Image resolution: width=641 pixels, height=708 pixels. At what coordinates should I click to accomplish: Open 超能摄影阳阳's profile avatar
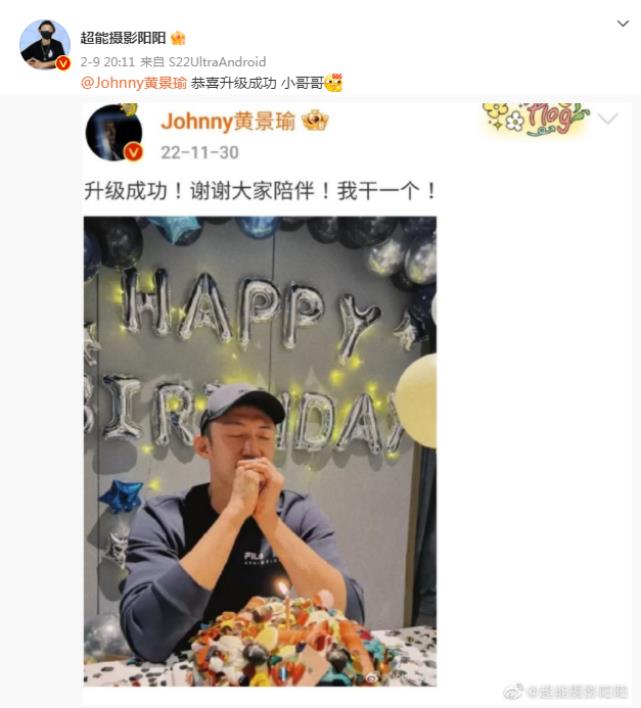coord(45,44)
